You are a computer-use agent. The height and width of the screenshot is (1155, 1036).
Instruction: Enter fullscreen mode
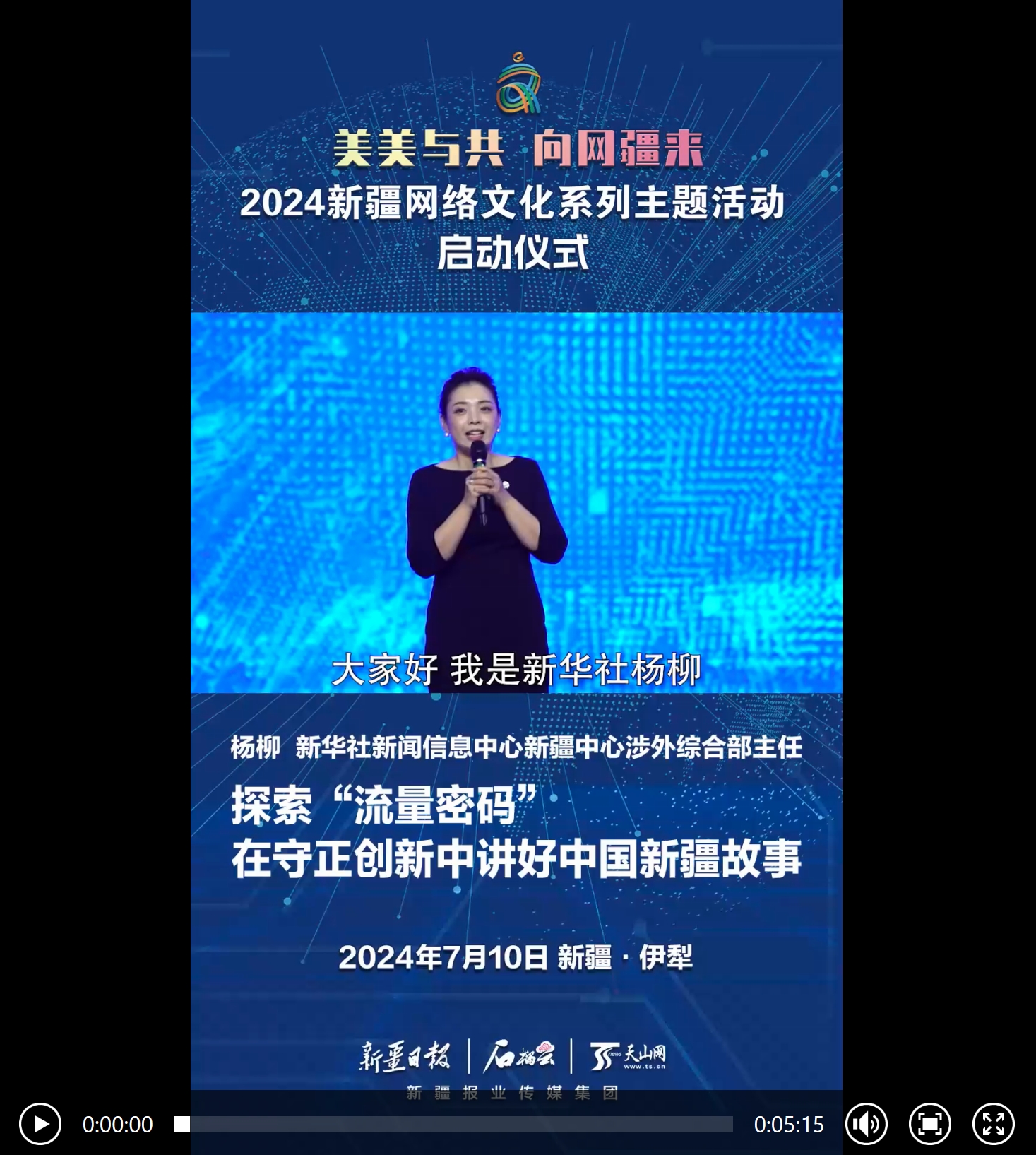coord(993,1123)
